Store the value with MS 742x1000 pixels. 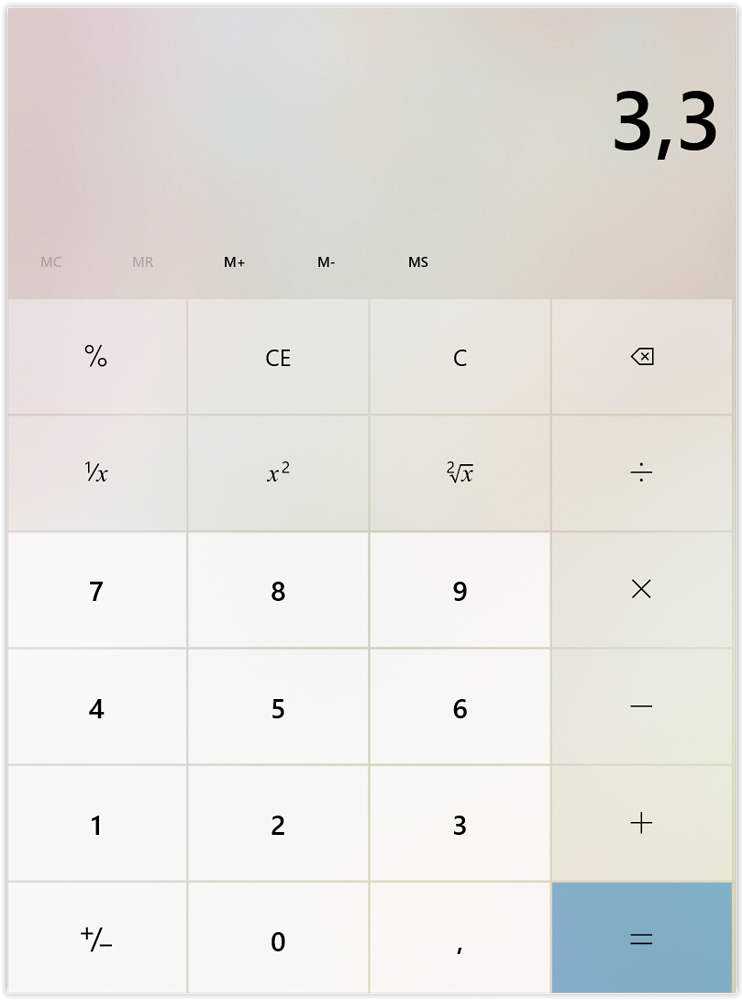click(418, 262)
